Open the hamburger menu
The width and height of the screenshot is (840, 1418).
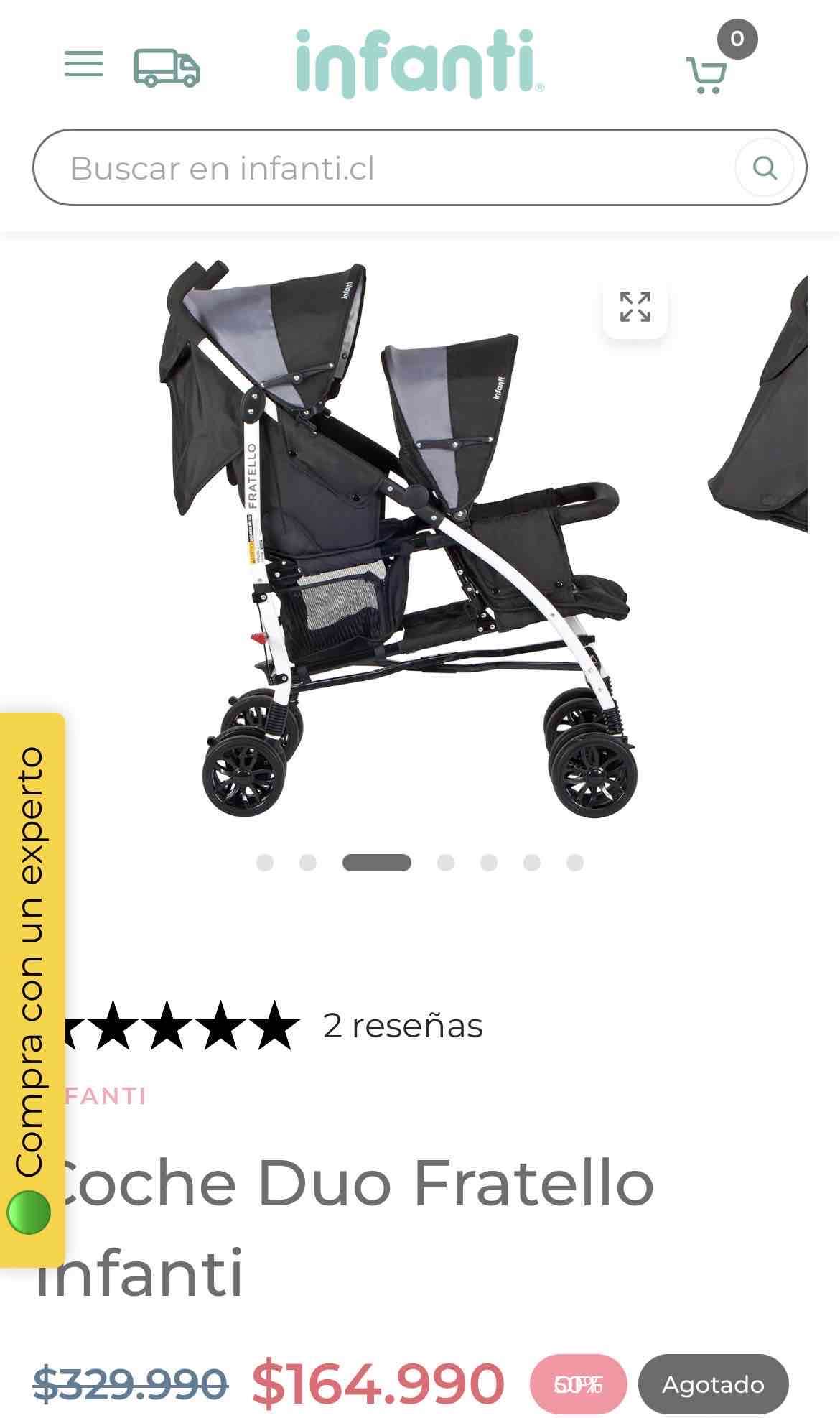coord(84,64)
